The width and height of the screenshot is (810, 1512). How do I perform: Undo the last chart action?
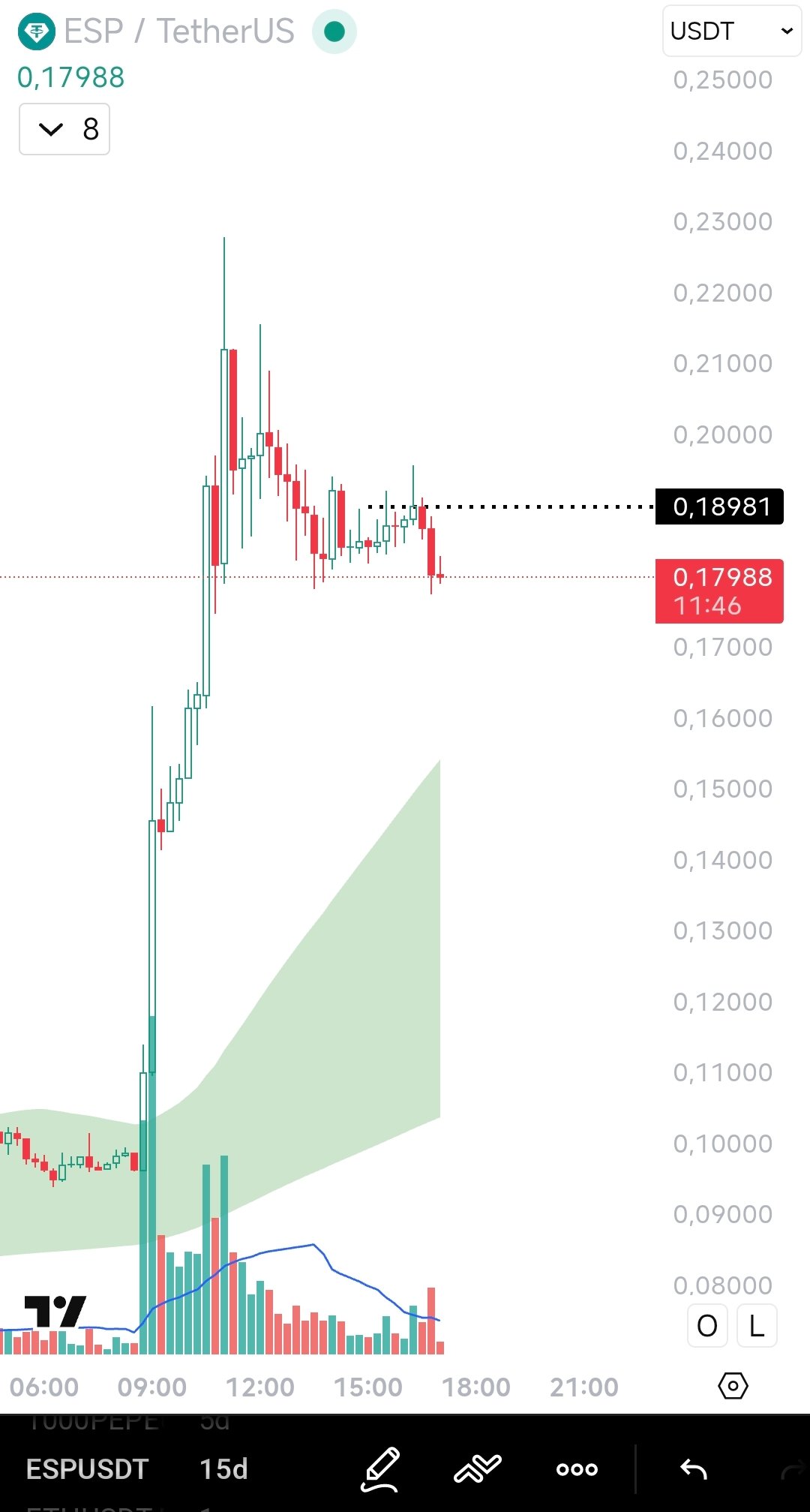[693, 1468]
